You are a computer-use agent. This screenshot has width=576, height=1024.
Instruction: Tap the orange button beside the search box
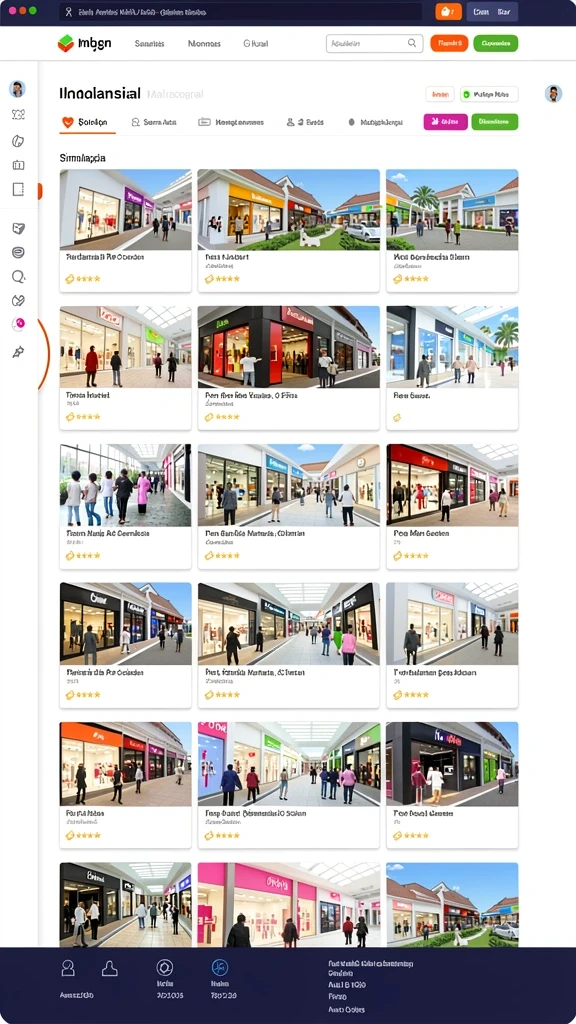449,44
